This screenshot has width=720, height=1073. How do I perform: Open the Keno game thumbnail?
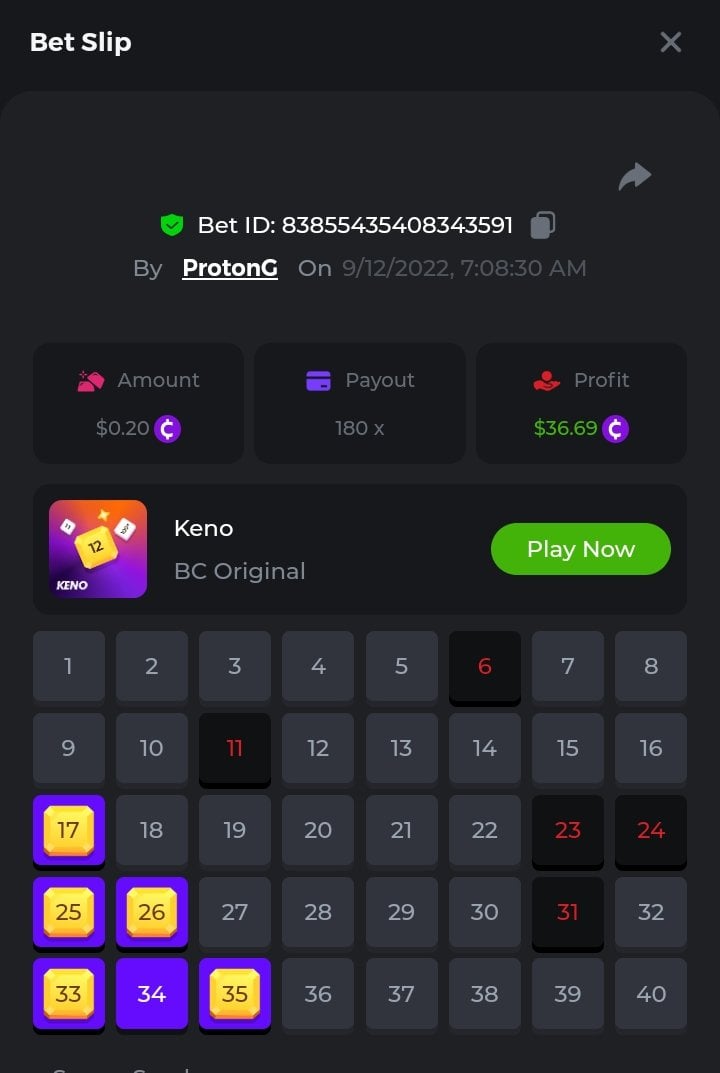98,549
